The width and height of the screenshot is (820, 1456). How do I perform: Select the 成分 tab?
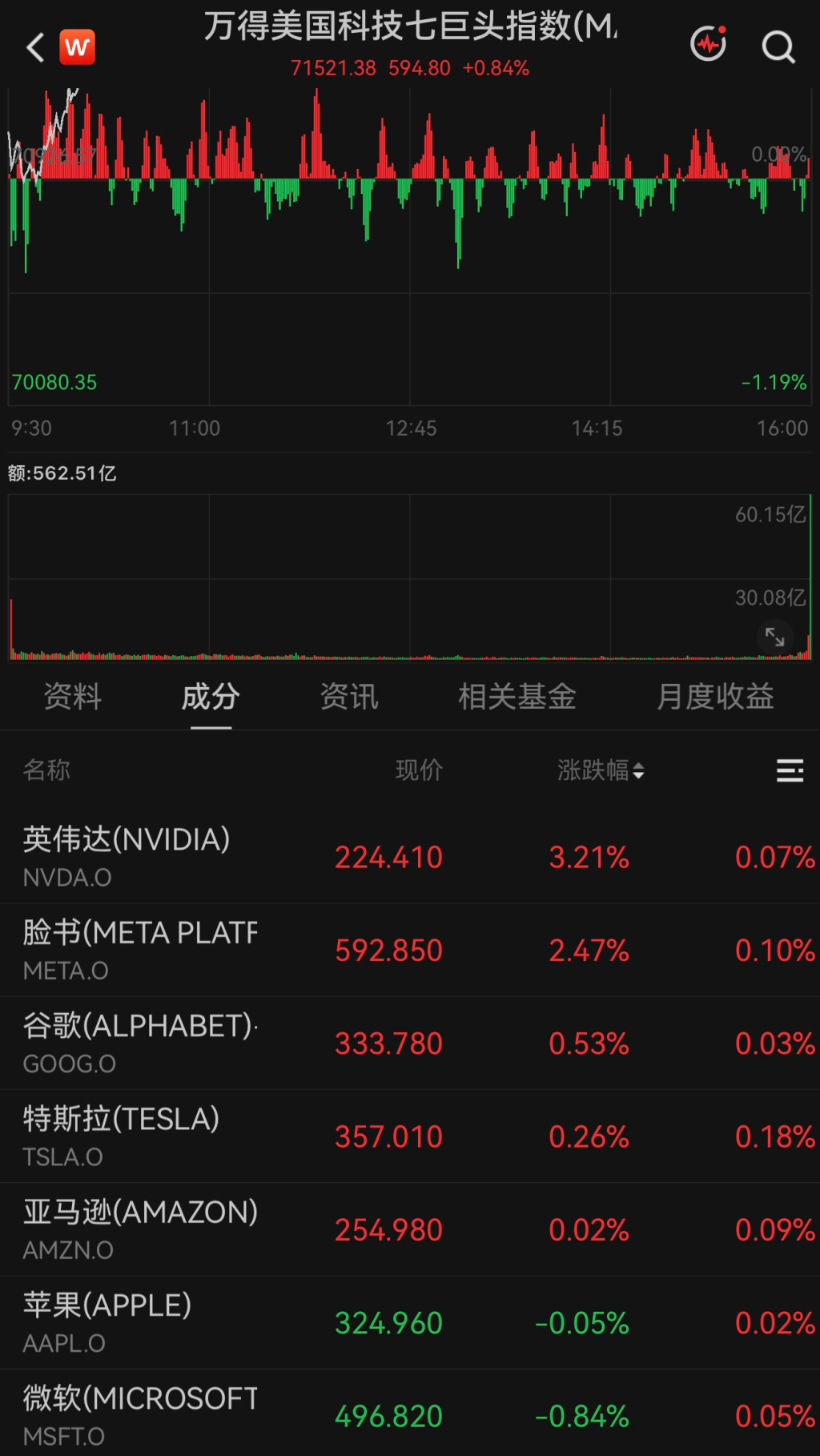pyautogui.click(x=211, y=696)
